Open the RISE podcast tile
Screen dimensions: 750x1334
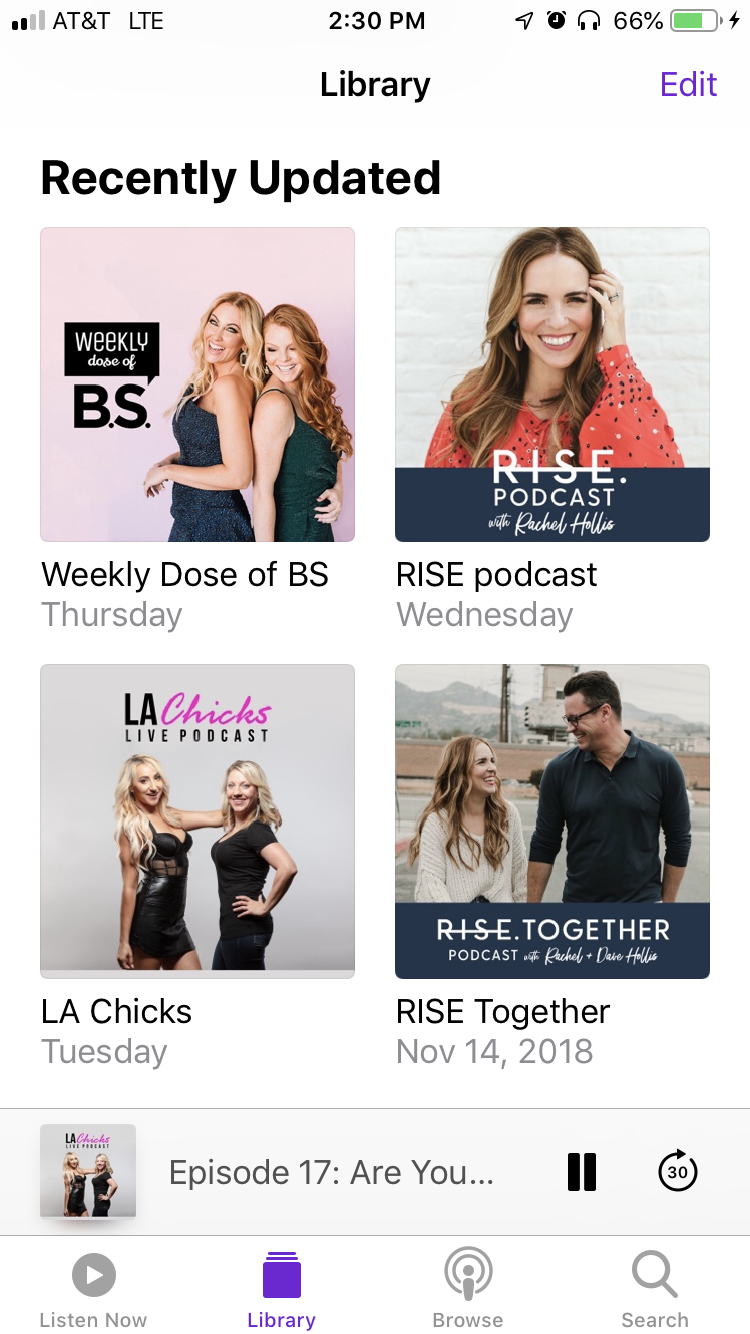552,385
